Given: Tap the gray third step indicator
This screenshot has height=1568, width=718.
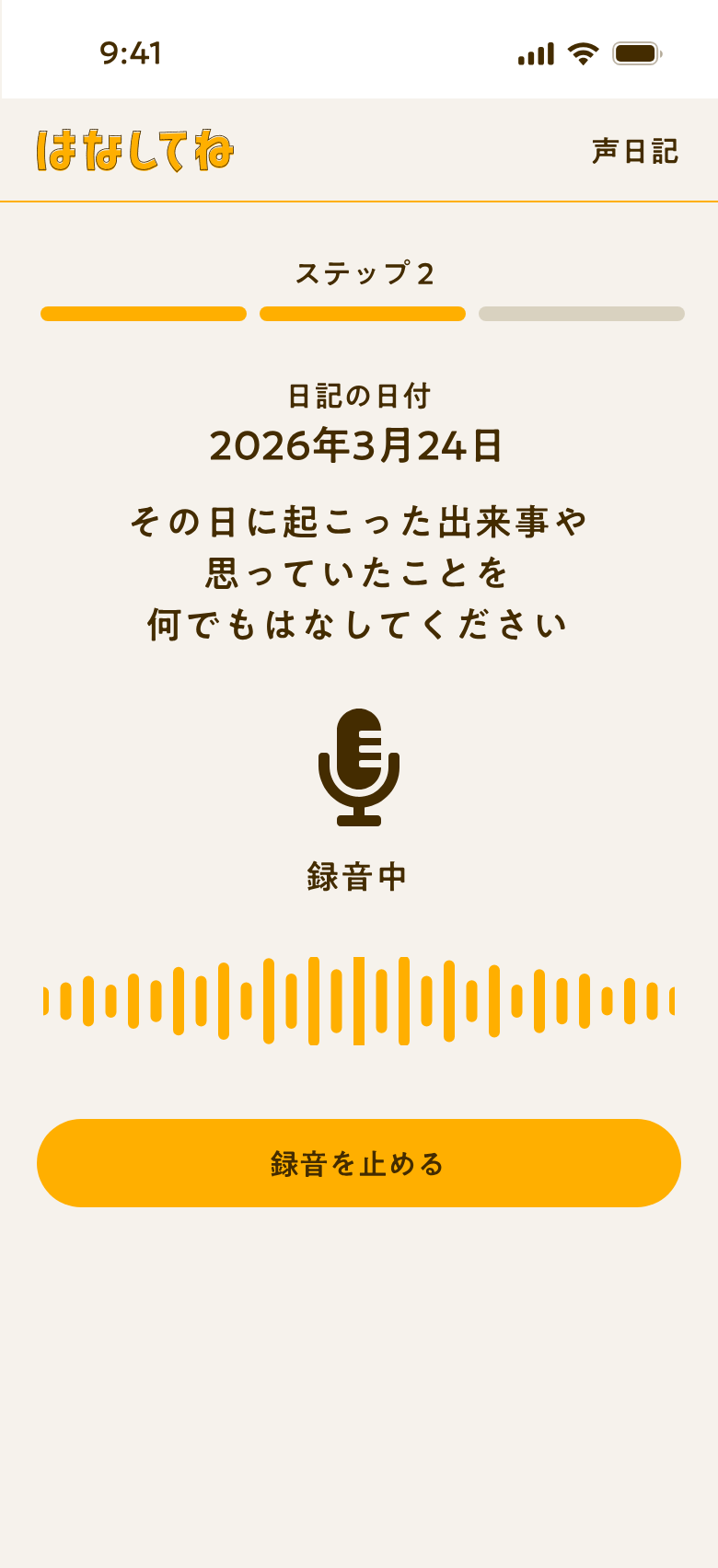Looking at the screenshot, I should [582, 314].
